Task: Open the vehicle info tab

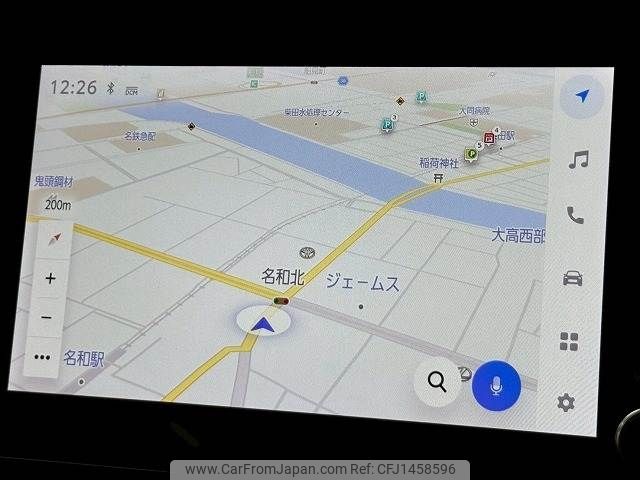Action: click(573, 278)
